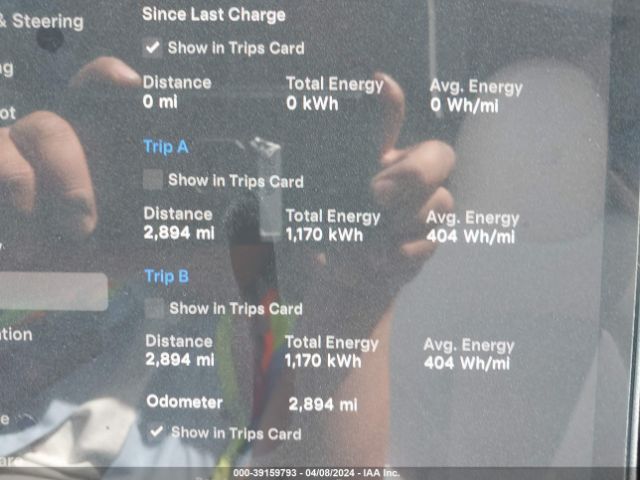640x480 pixels.
Task: Enable Show in Trips Card for Trip B
Action: (x=154, y=308)
